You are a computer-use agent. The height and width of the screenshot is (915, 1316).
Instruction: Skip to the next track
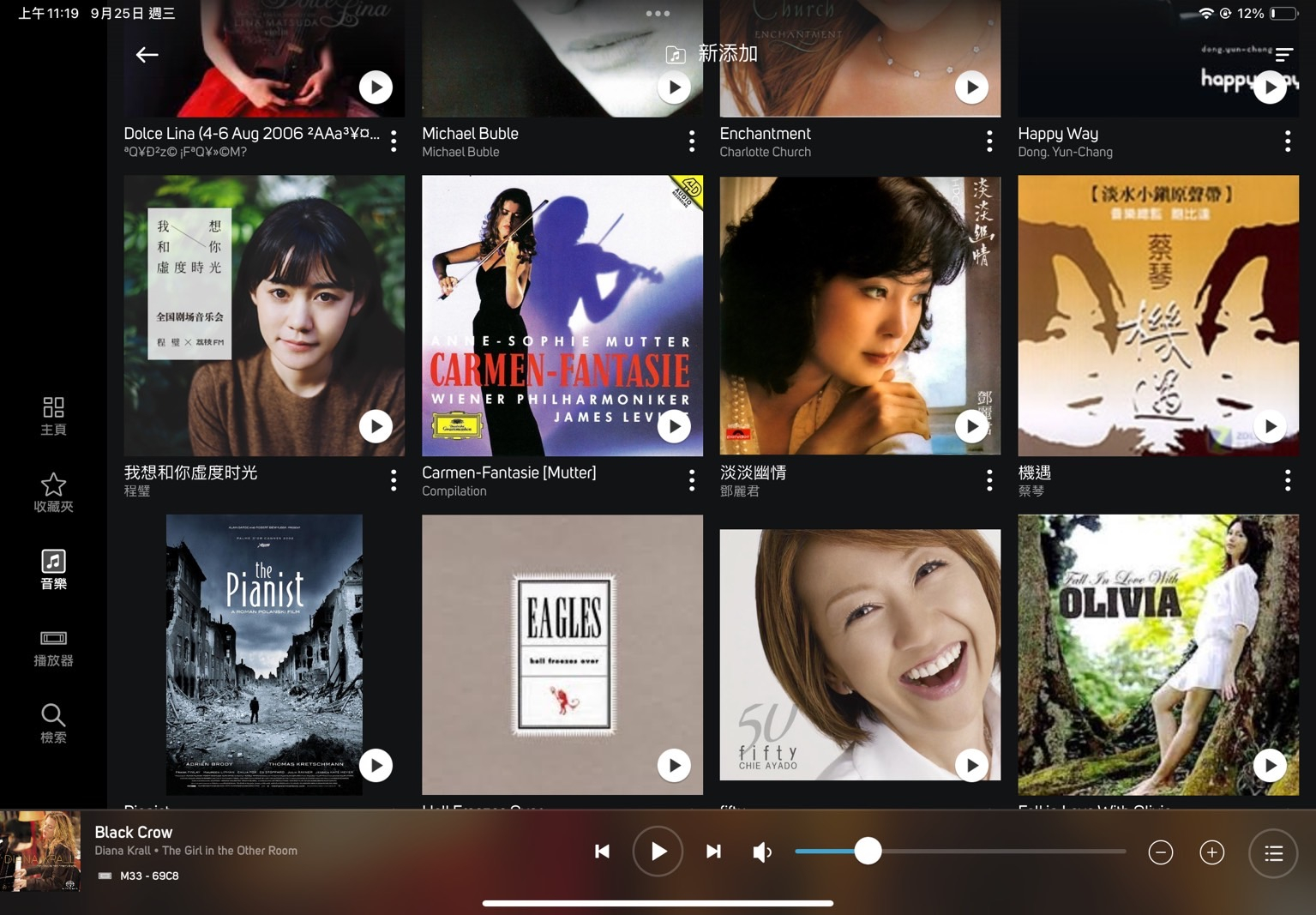pos(713,852)
